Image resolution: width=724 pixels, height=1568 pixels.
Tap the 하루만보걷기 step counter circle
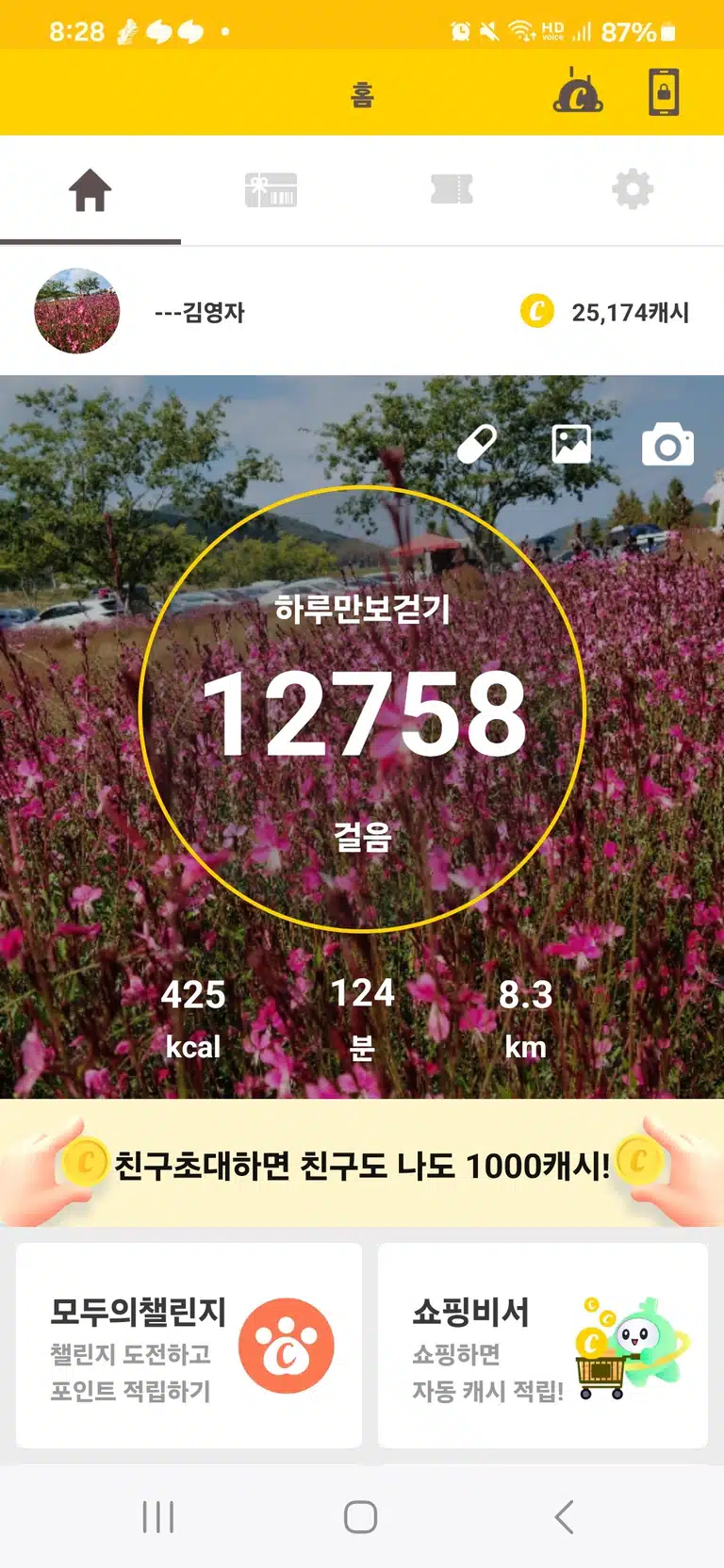[x=362, y=709]
